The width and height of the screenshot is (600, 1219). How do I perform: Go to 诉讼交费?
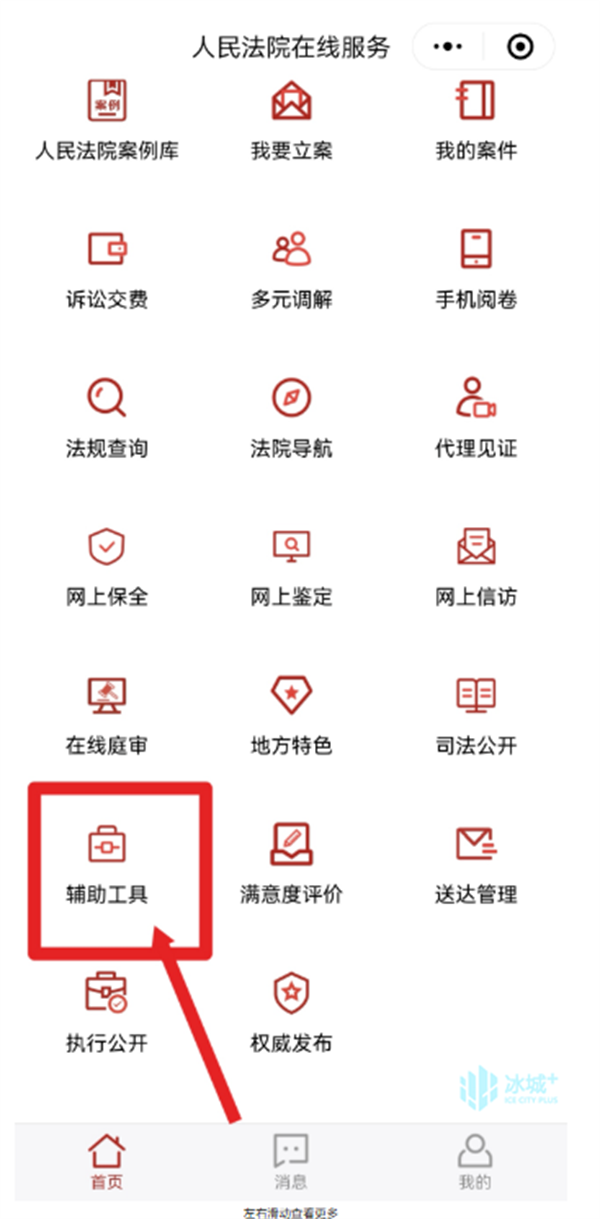click(x=107, y=268)
